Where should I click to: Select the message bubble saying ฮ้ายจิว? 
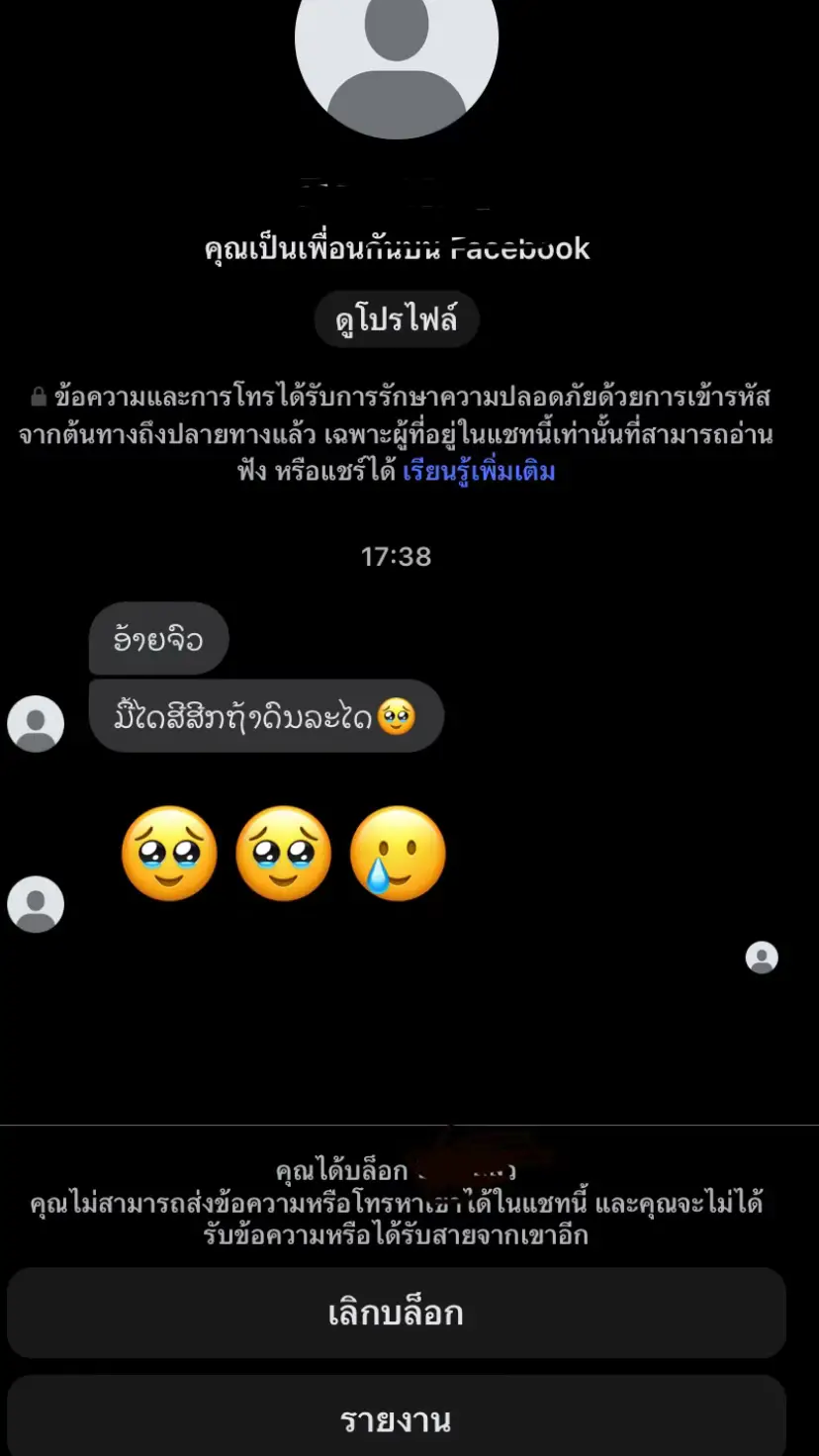point(158,639)
